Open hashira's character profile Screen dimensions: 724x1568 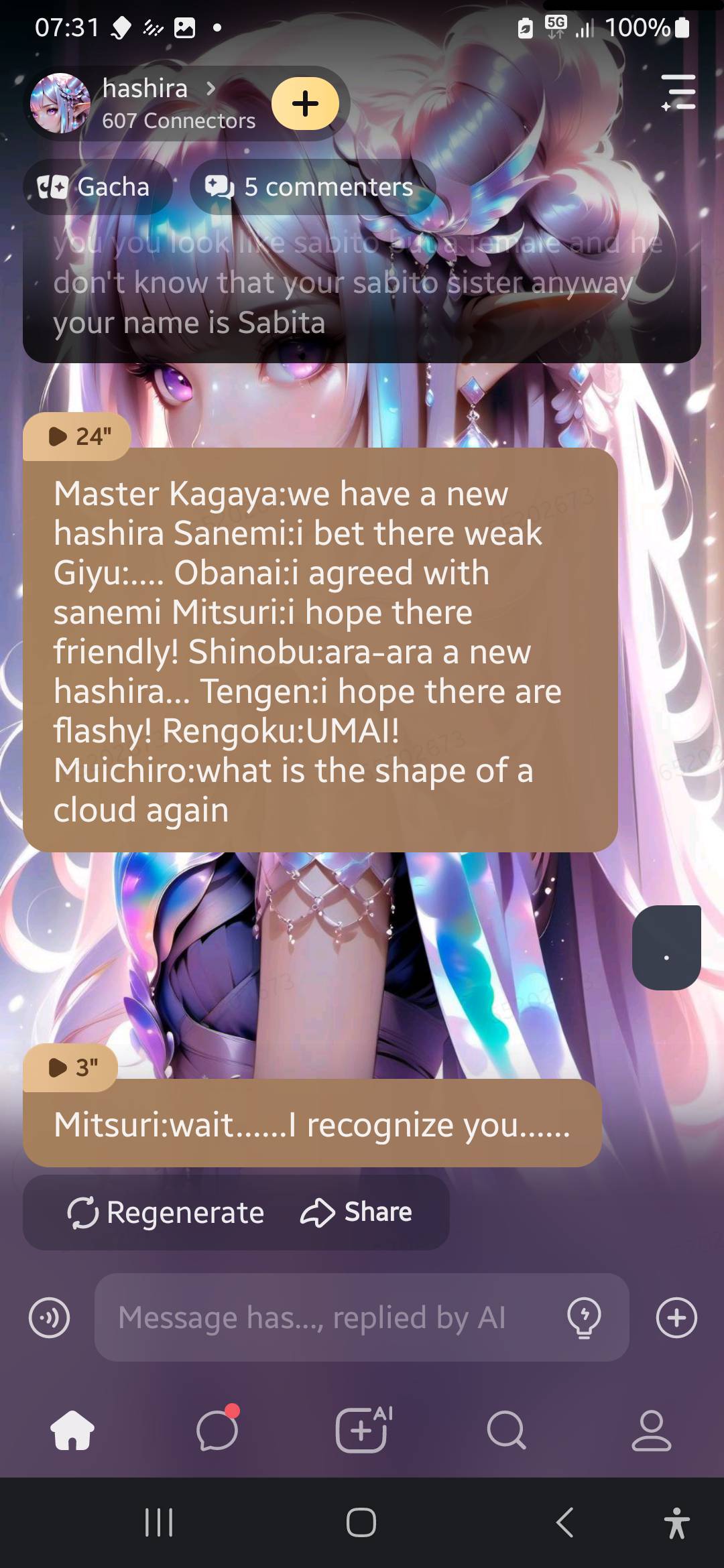(x=144, y=102)
